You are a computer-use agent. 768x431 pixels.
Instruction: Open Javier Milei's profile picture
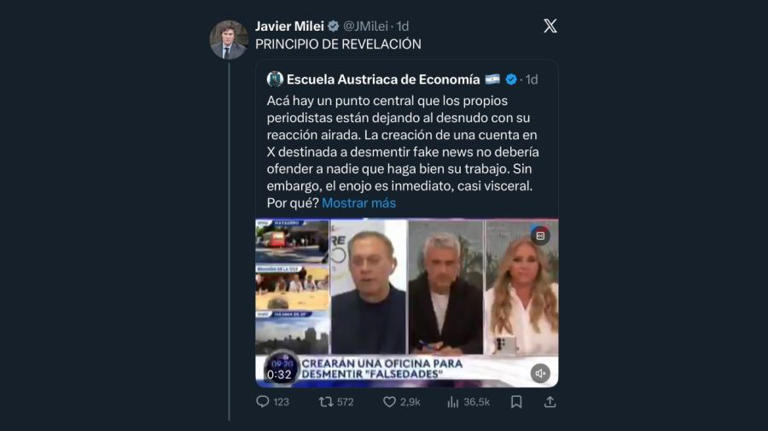(228, 39)
